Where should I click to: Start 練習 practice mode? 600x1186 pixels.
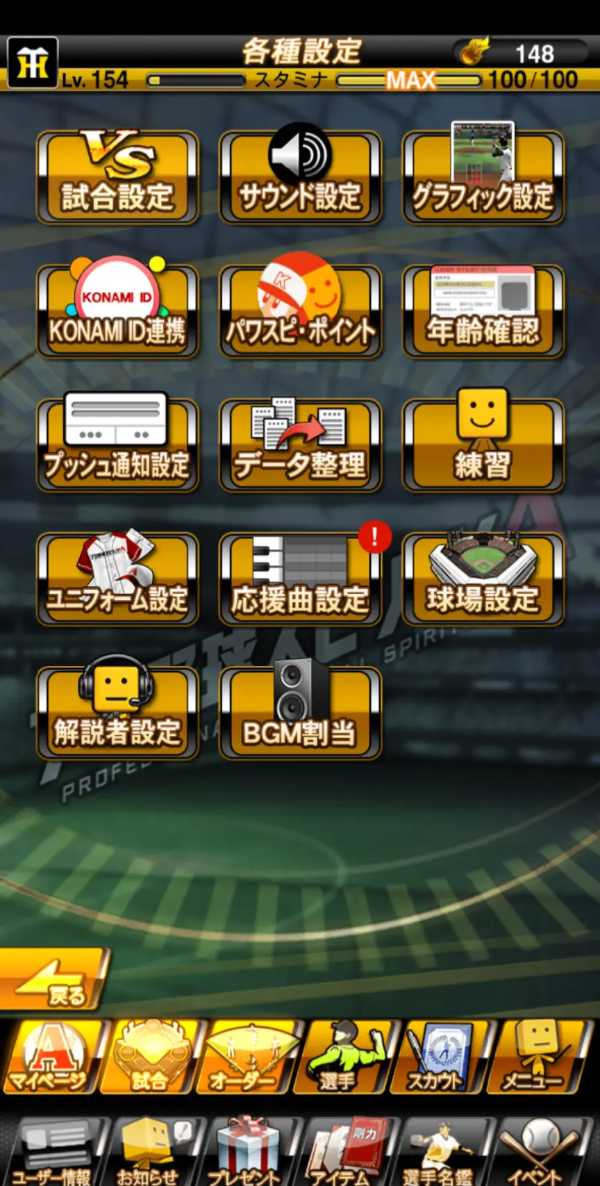(x=483, y=445)
